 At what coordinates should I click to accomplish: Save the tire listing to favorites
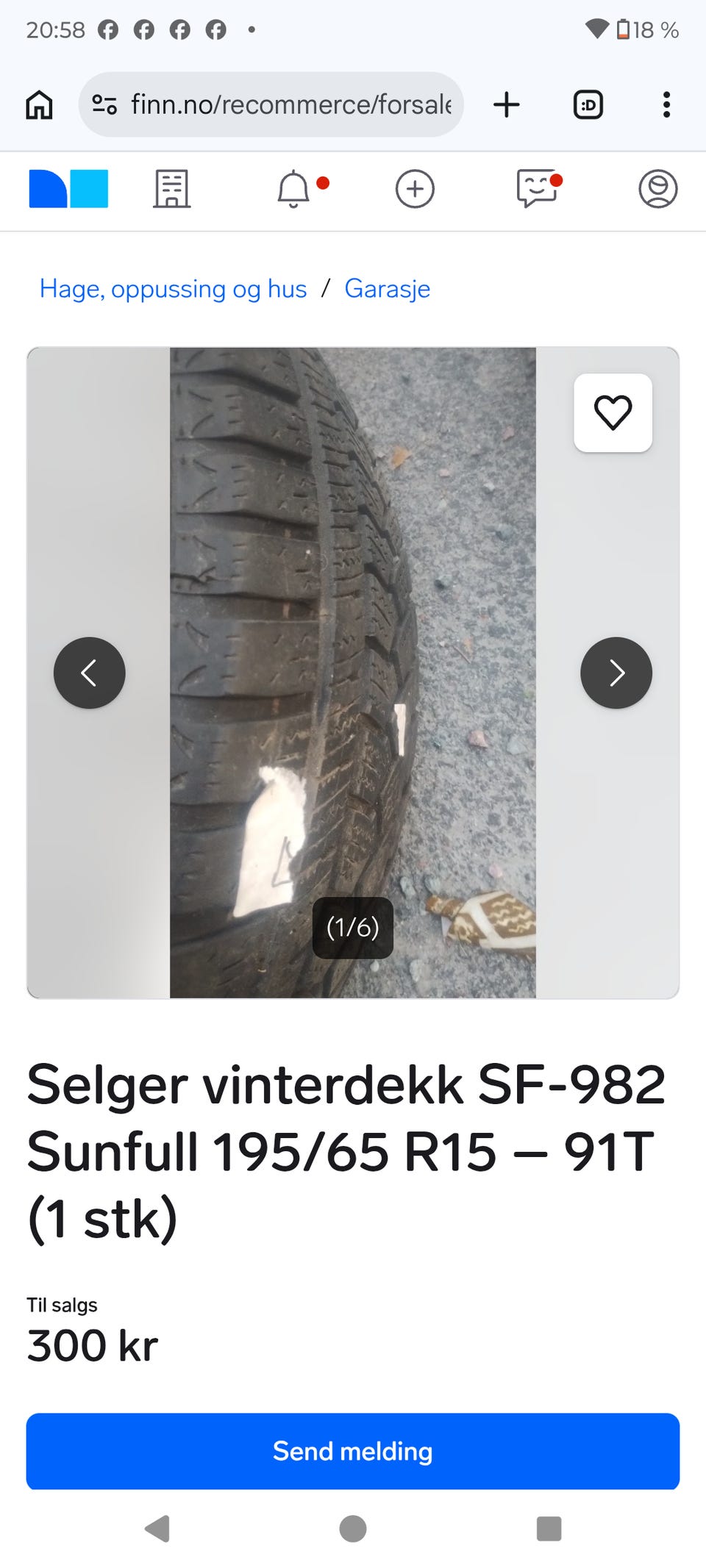613,412
